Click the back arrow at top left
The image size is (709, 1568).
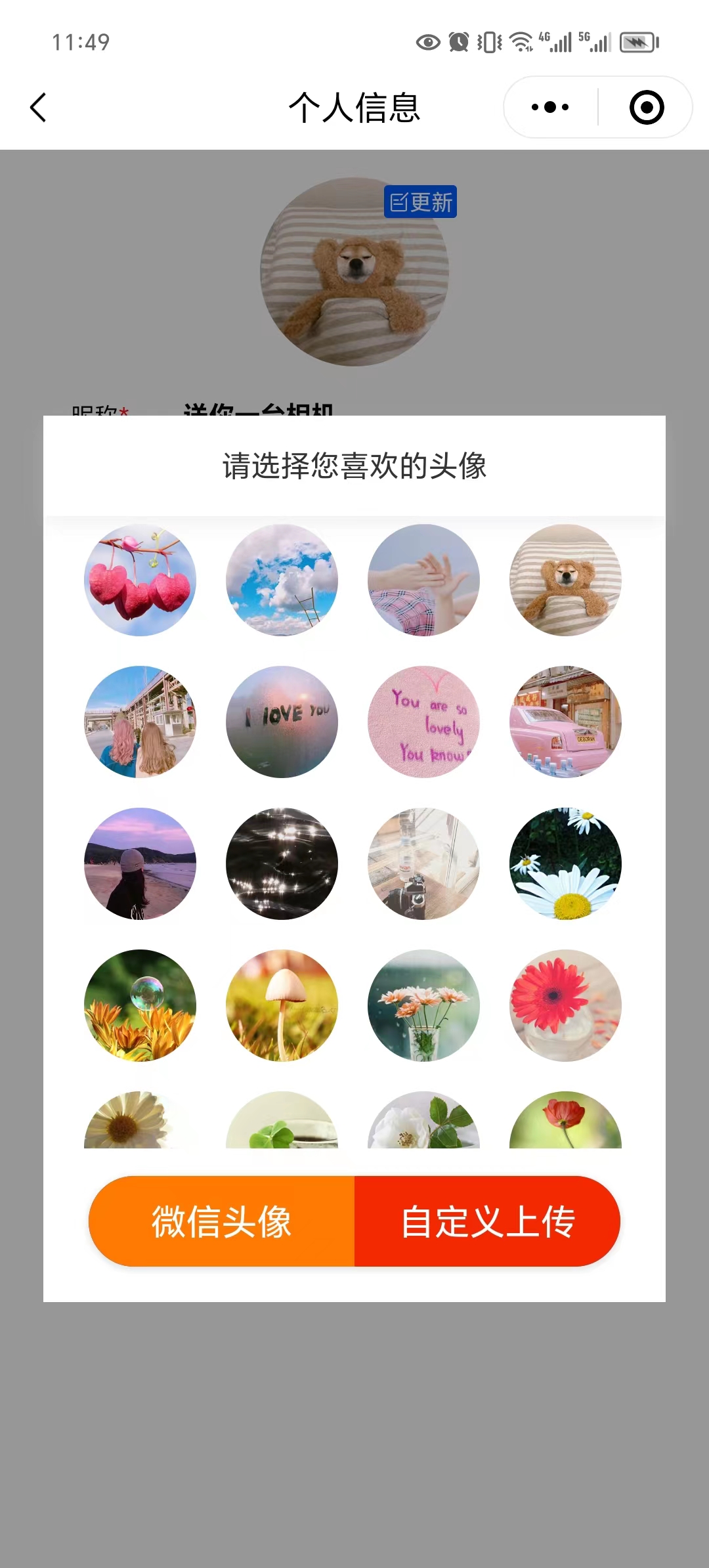(x=37, y=107)
